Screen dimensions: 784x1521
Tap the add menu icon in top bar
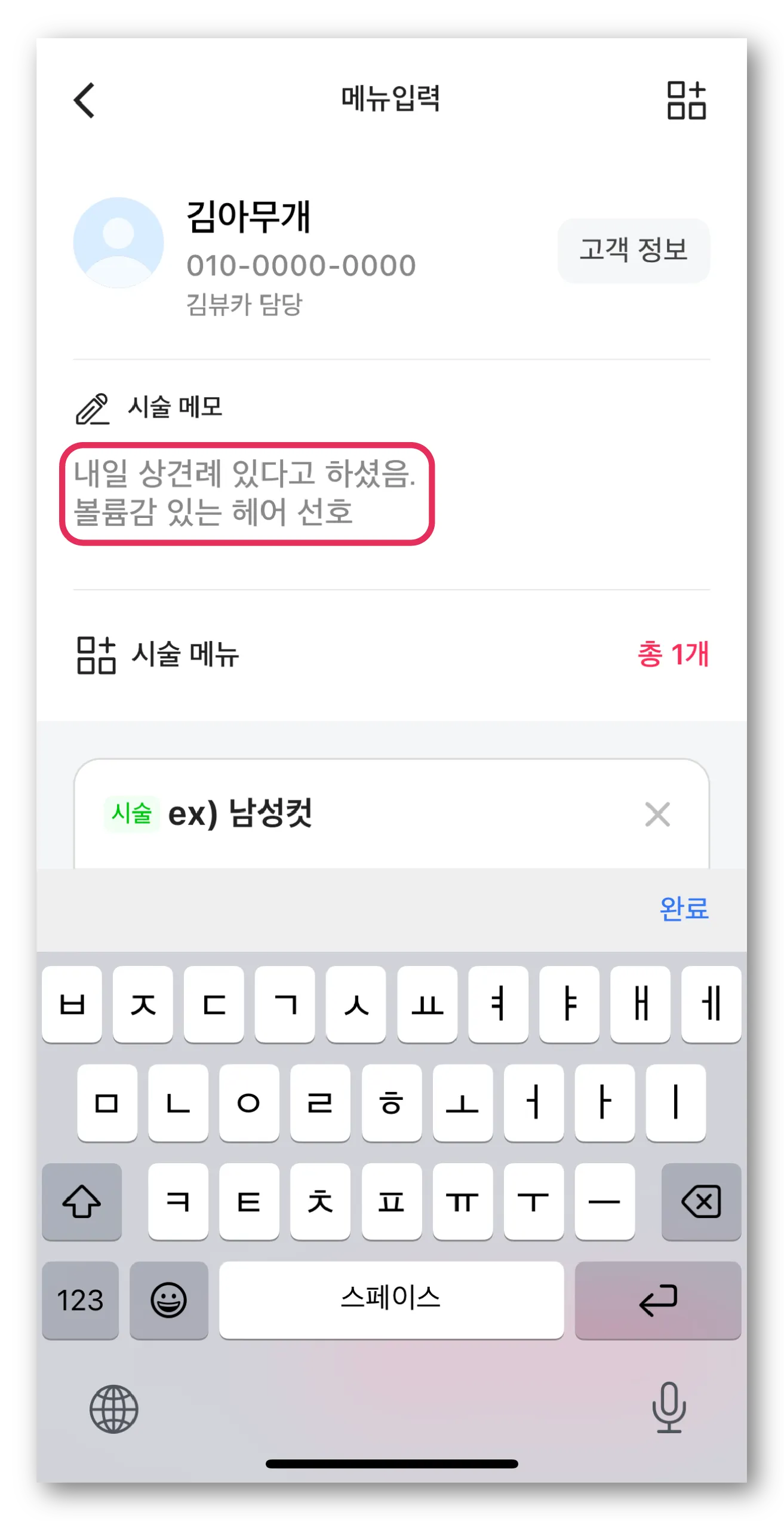(686, 100)
